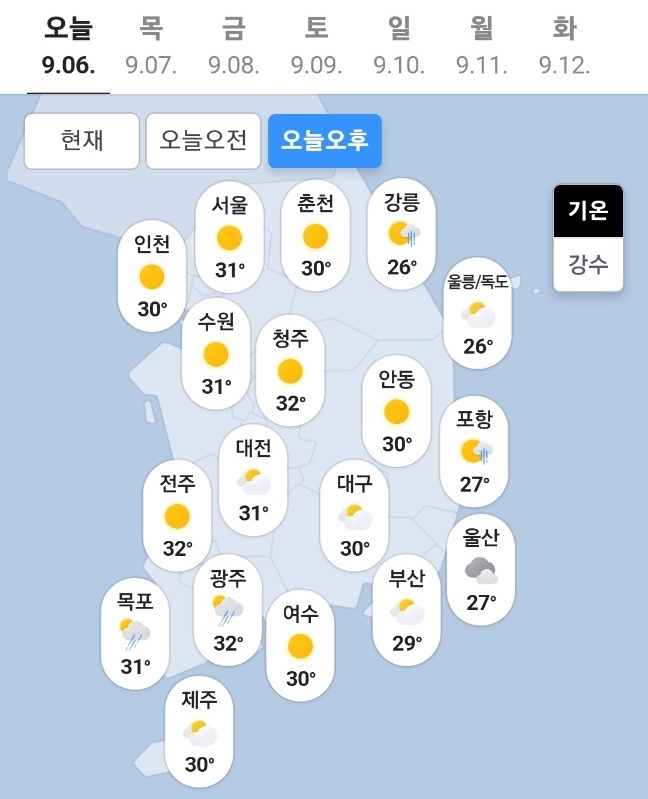Open the 인천 weather card

(x=152, y=276)
